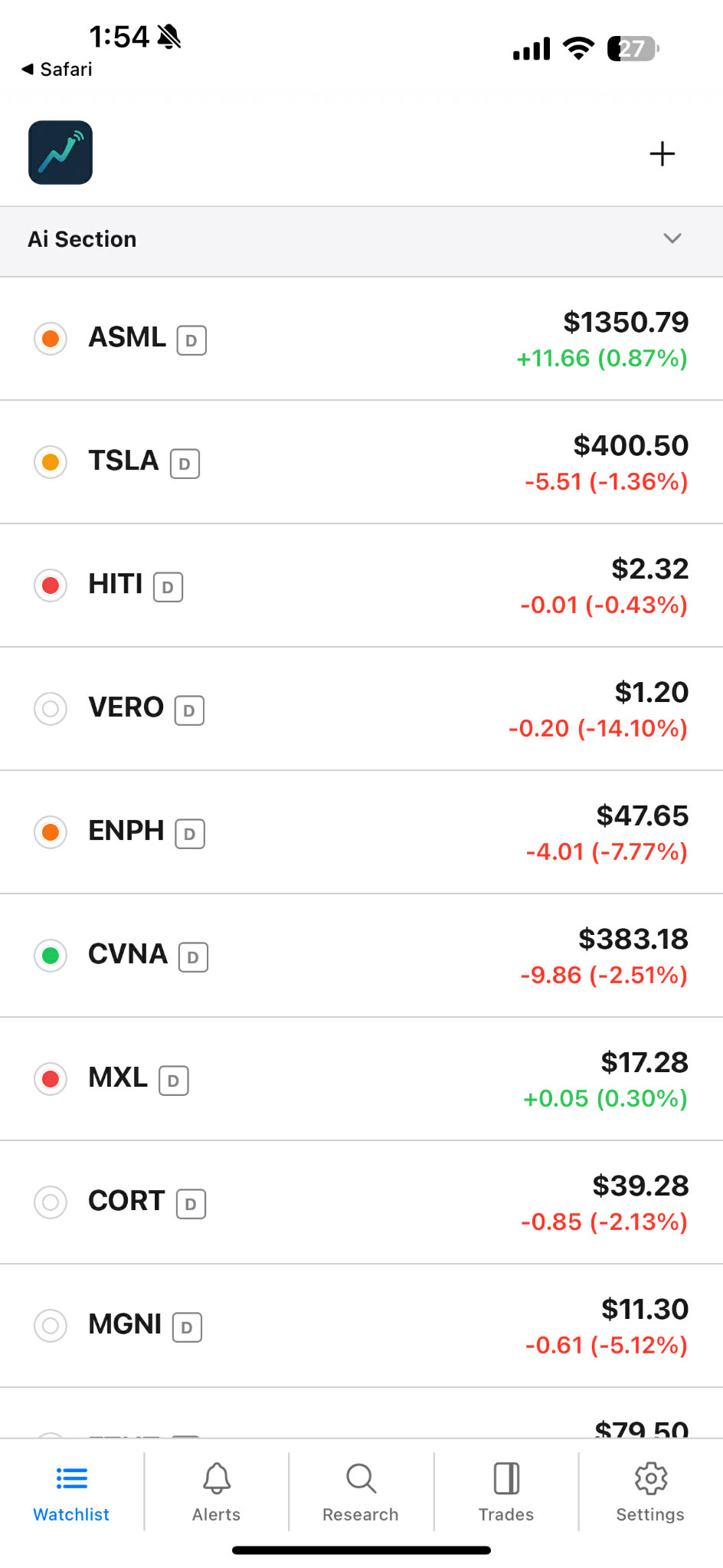Open the Trades wallet icon
Viewport: 723px width, 1568px height.
505,1478
